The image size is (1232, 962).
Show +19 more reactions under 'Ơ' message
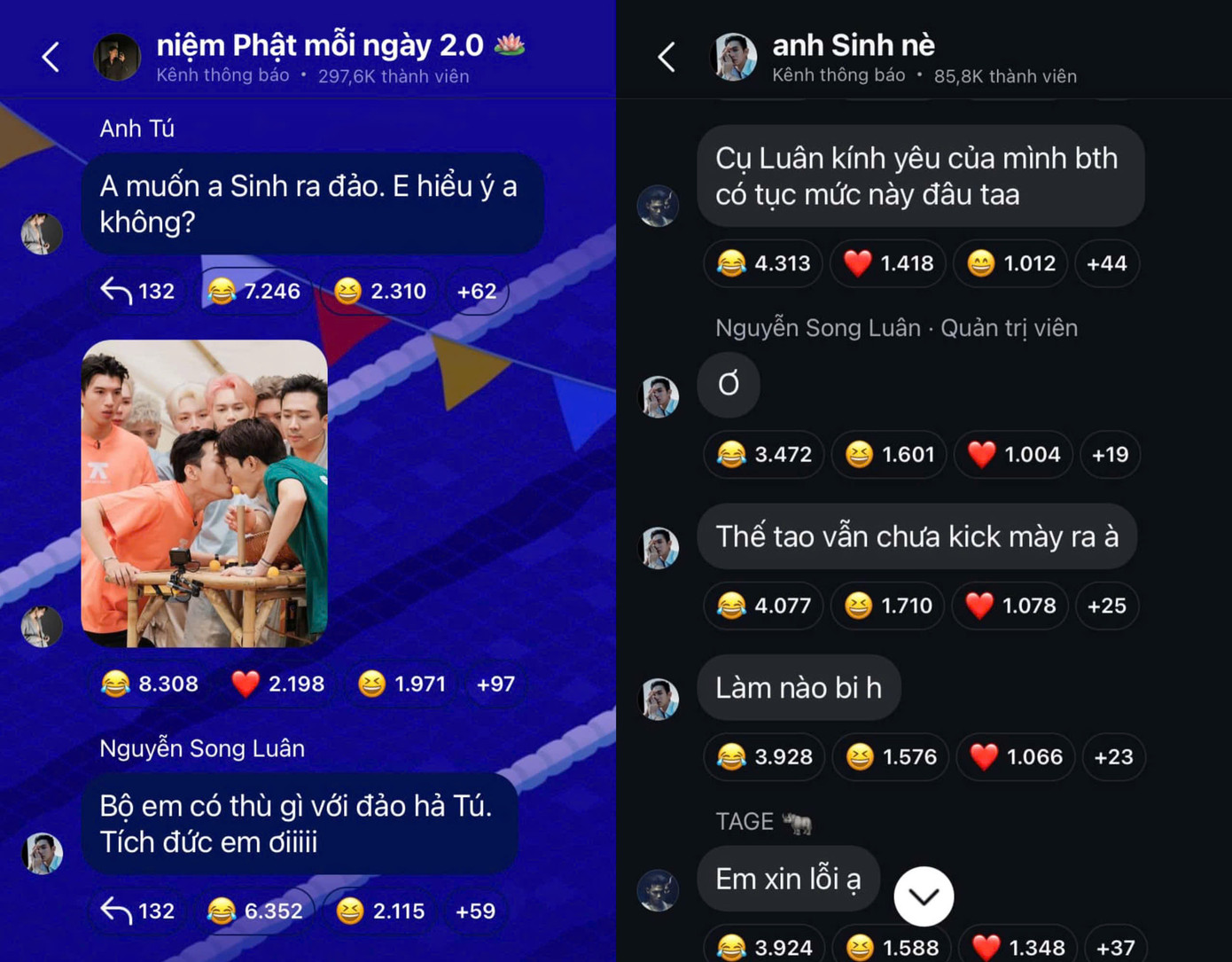click(x=1110, y=454)
